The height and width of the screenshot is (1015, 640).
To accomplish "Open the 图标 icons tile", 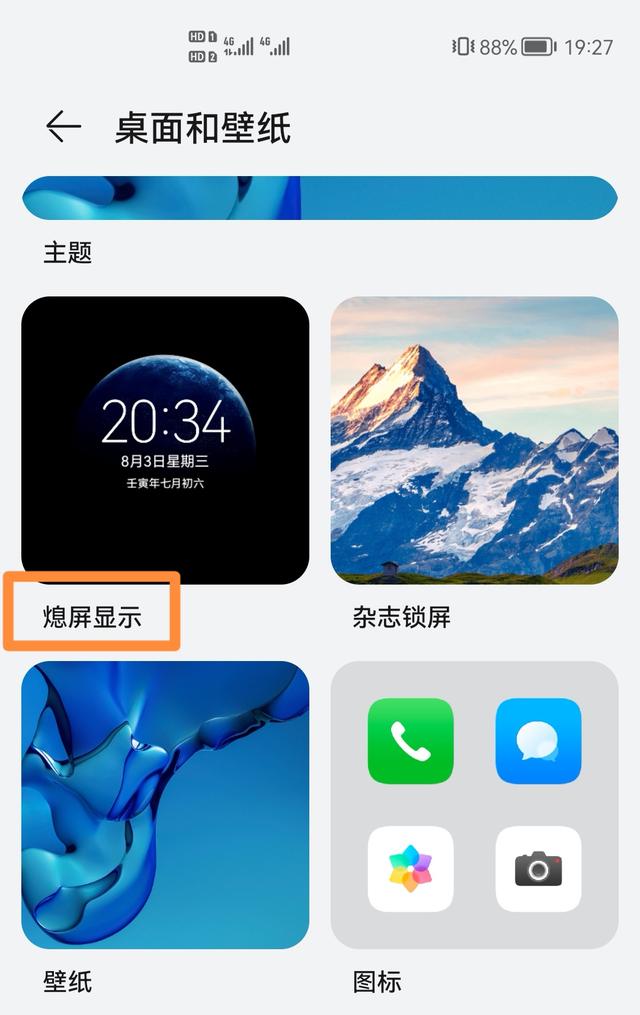I will pos(474,804).
